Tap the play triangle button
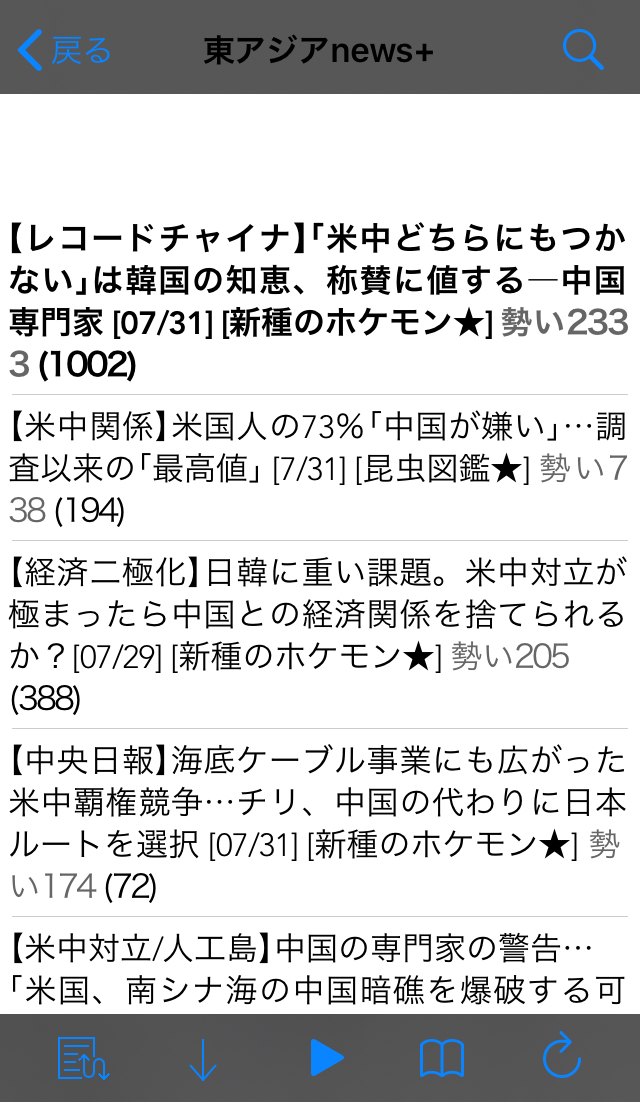Image resolution: width=640 pixels, height=1102 pixels. click(x=326, y=1058)
